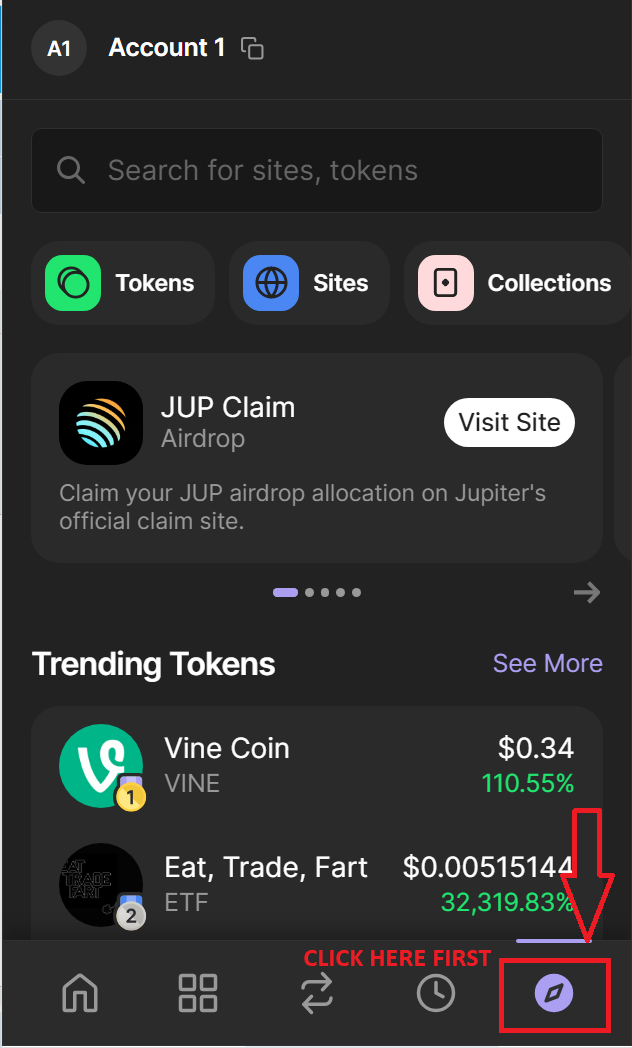
Task: Select the Collections chip
Action: coord(516,283)
